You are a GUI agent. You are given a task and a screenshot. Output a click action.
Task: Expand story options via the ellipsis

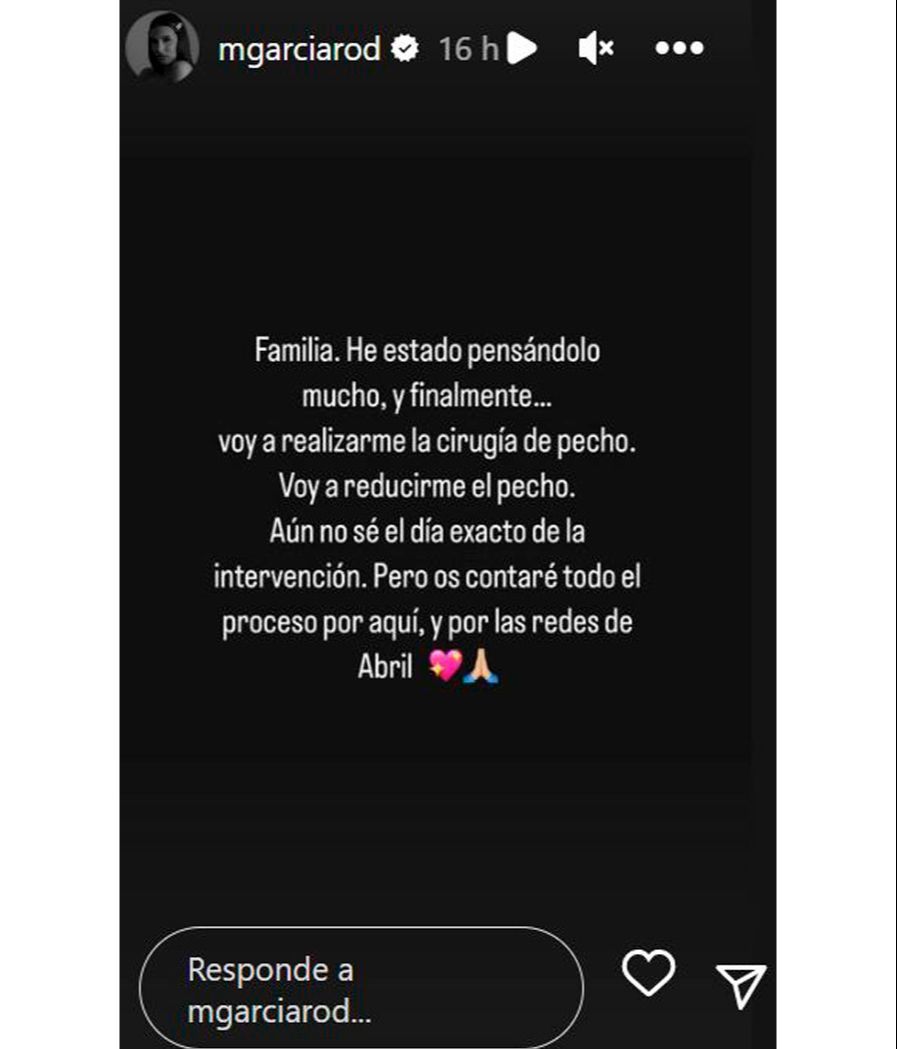(679, 47)
